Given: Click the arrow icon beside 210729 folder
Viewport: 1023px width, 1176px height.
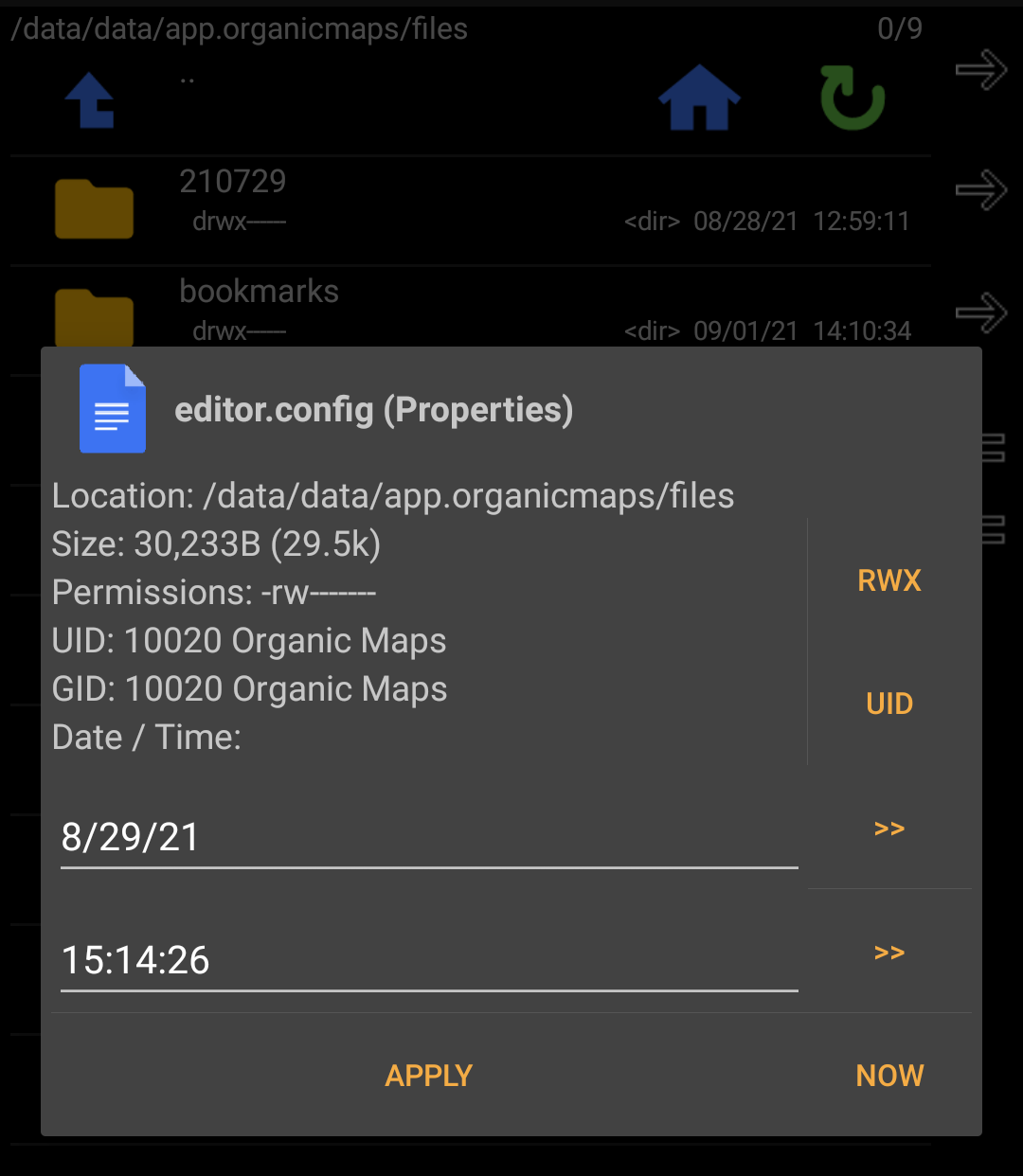Looking at the screenshot, I should (x=982, y=188).
